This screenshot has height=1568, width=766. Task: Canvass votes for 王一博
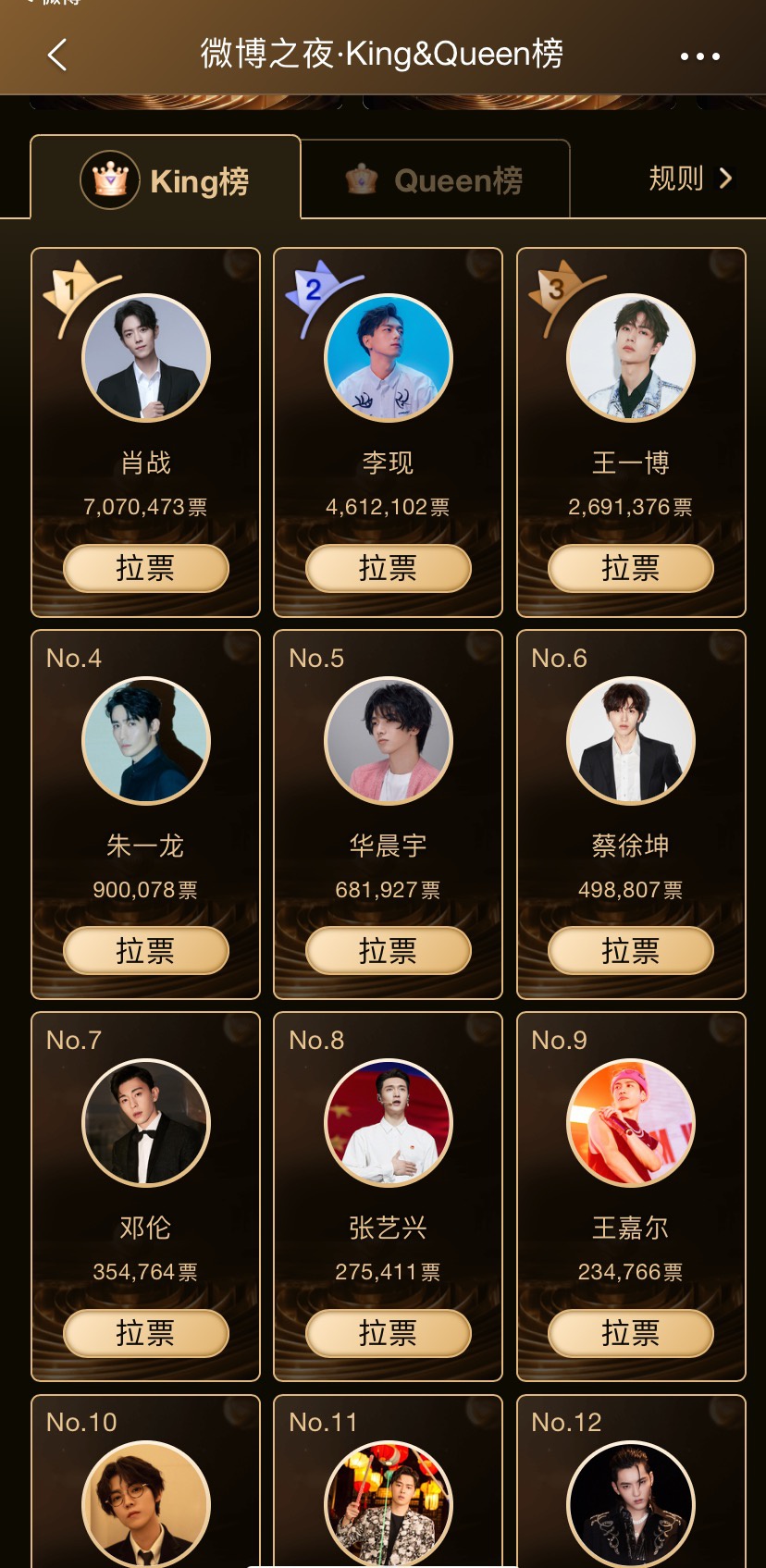coord(631,568)
